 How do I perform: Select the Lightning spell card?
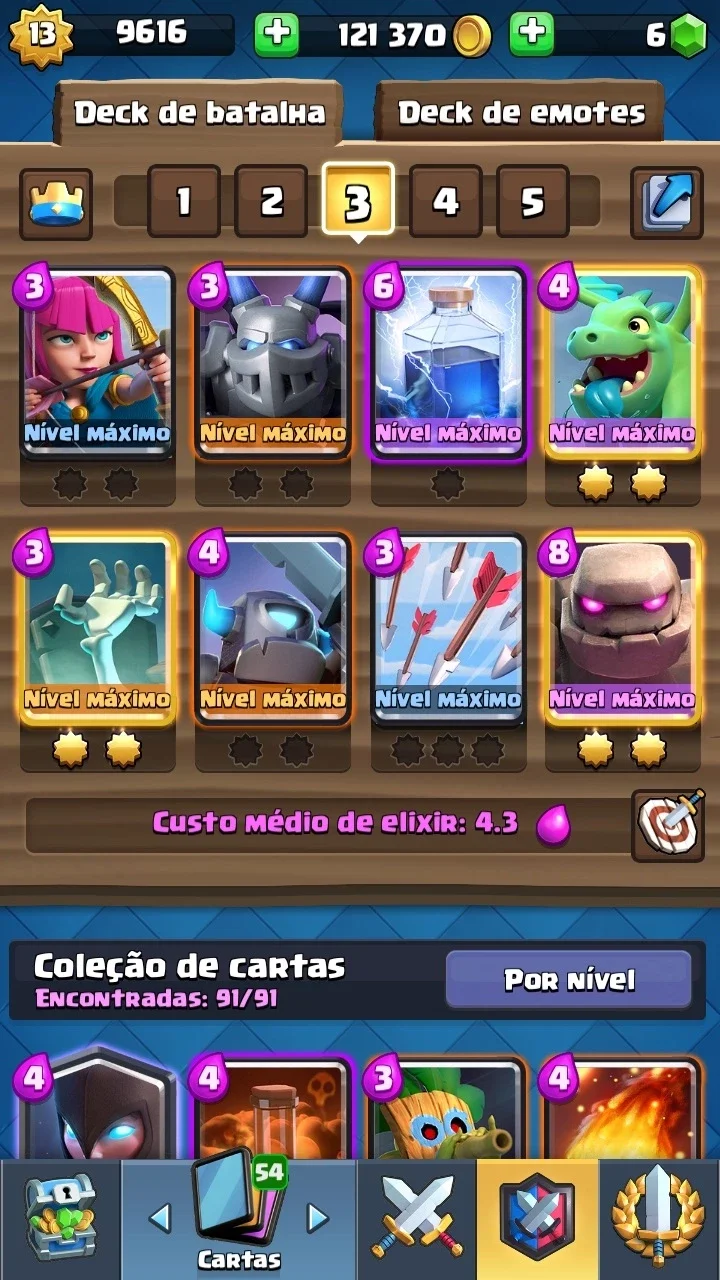448,363
